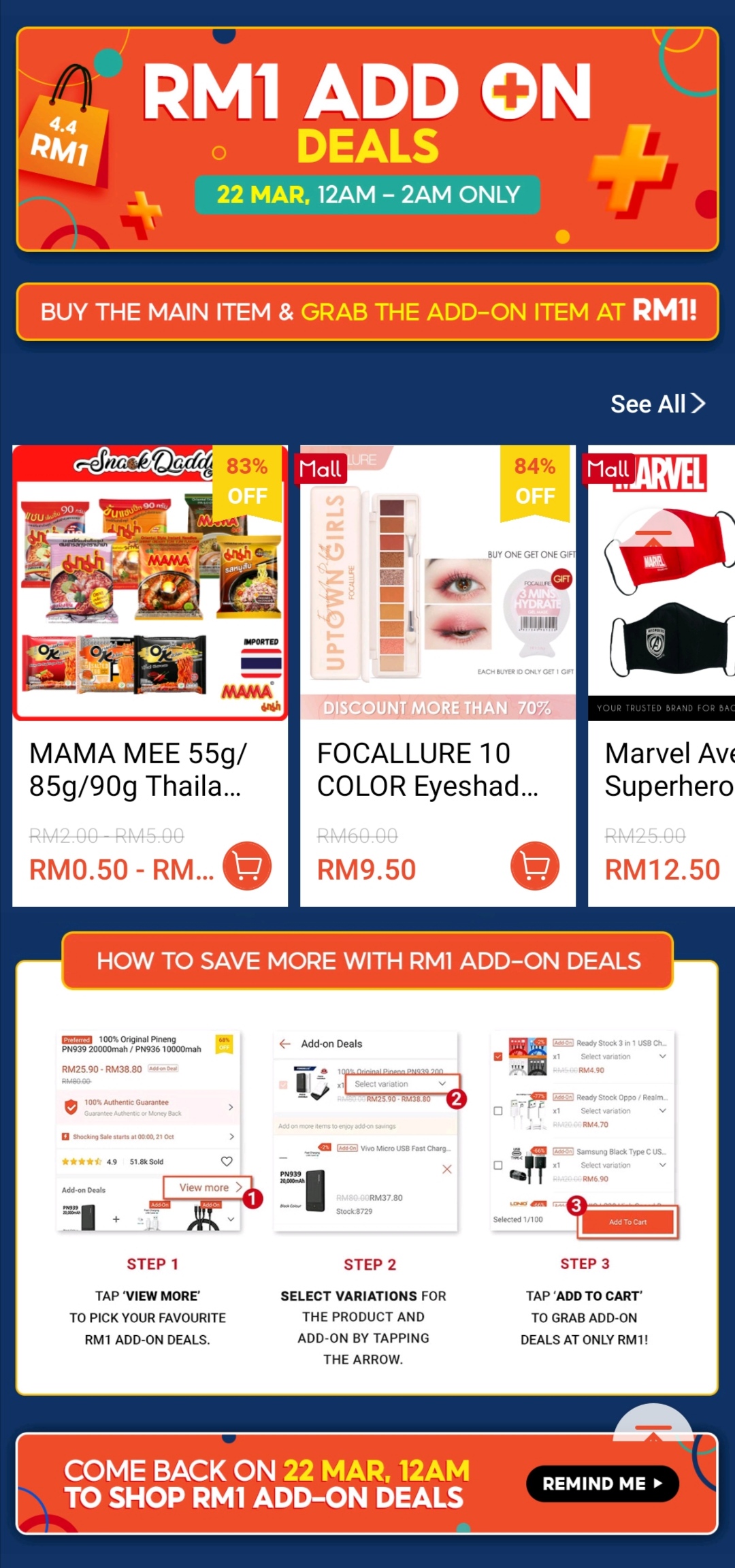
Task: Add FOCALLURE eyeshadow to cart
Action: point(535,866)
